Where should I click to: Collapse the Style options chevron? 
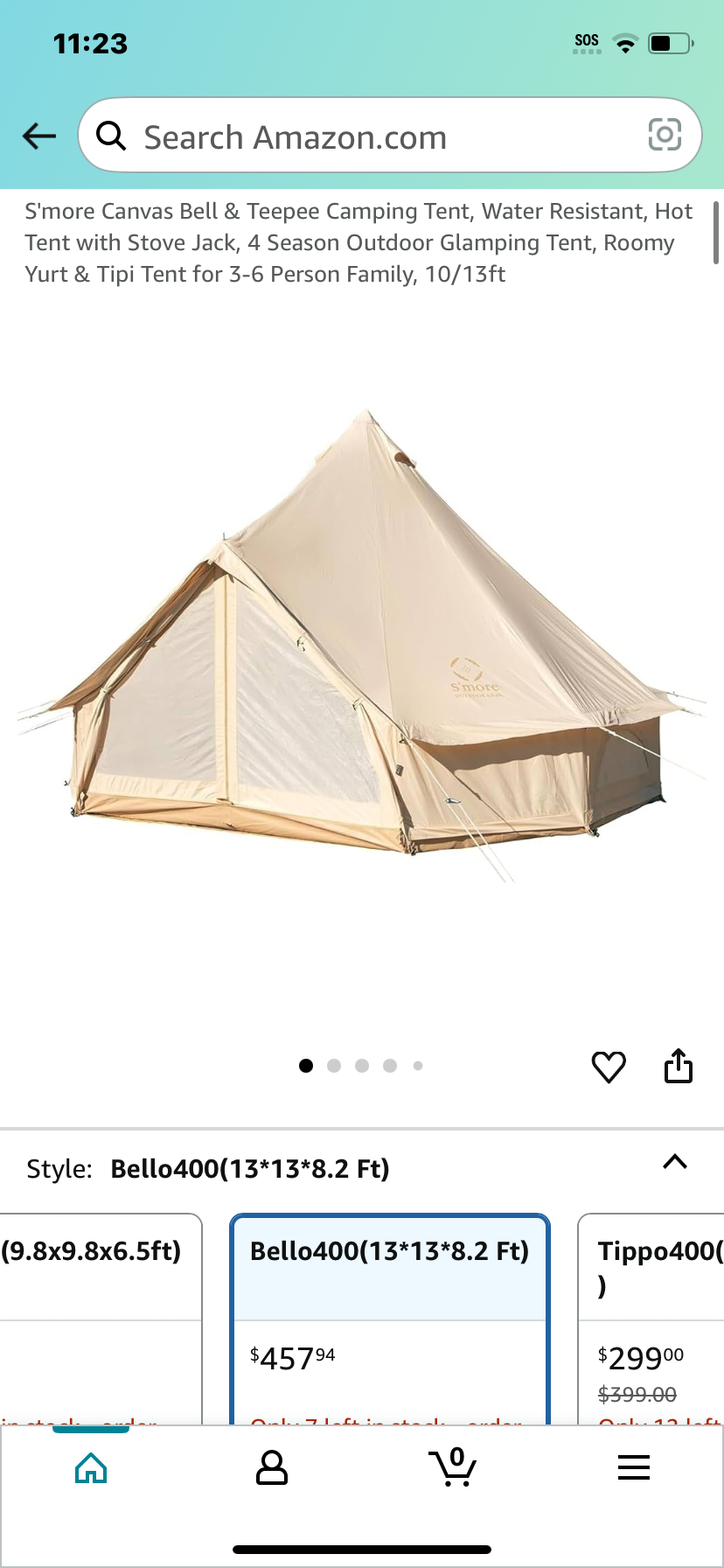(675, 1162)
